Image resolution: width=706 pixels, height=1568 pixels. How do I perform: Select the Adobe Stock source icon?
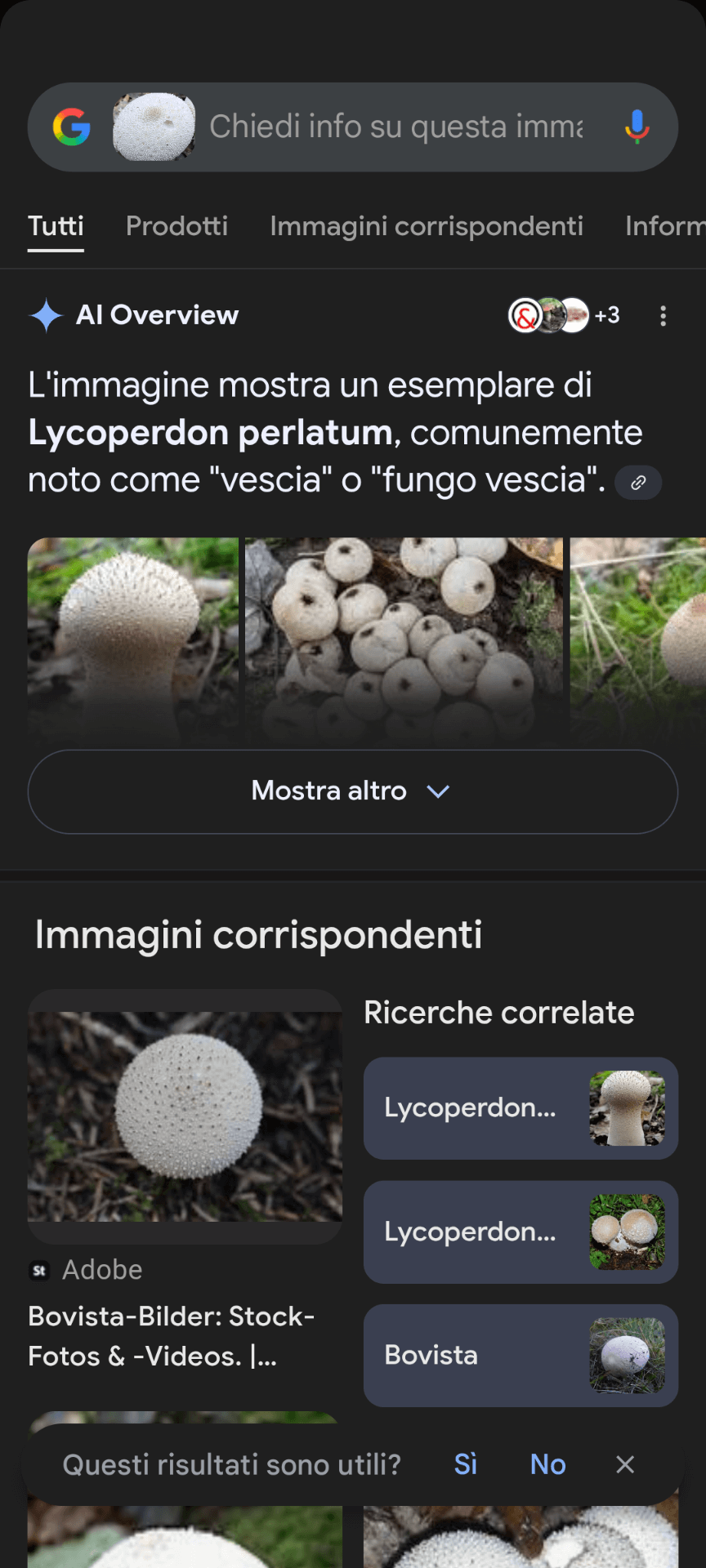pyautogui.click(x=39, y=1270)
